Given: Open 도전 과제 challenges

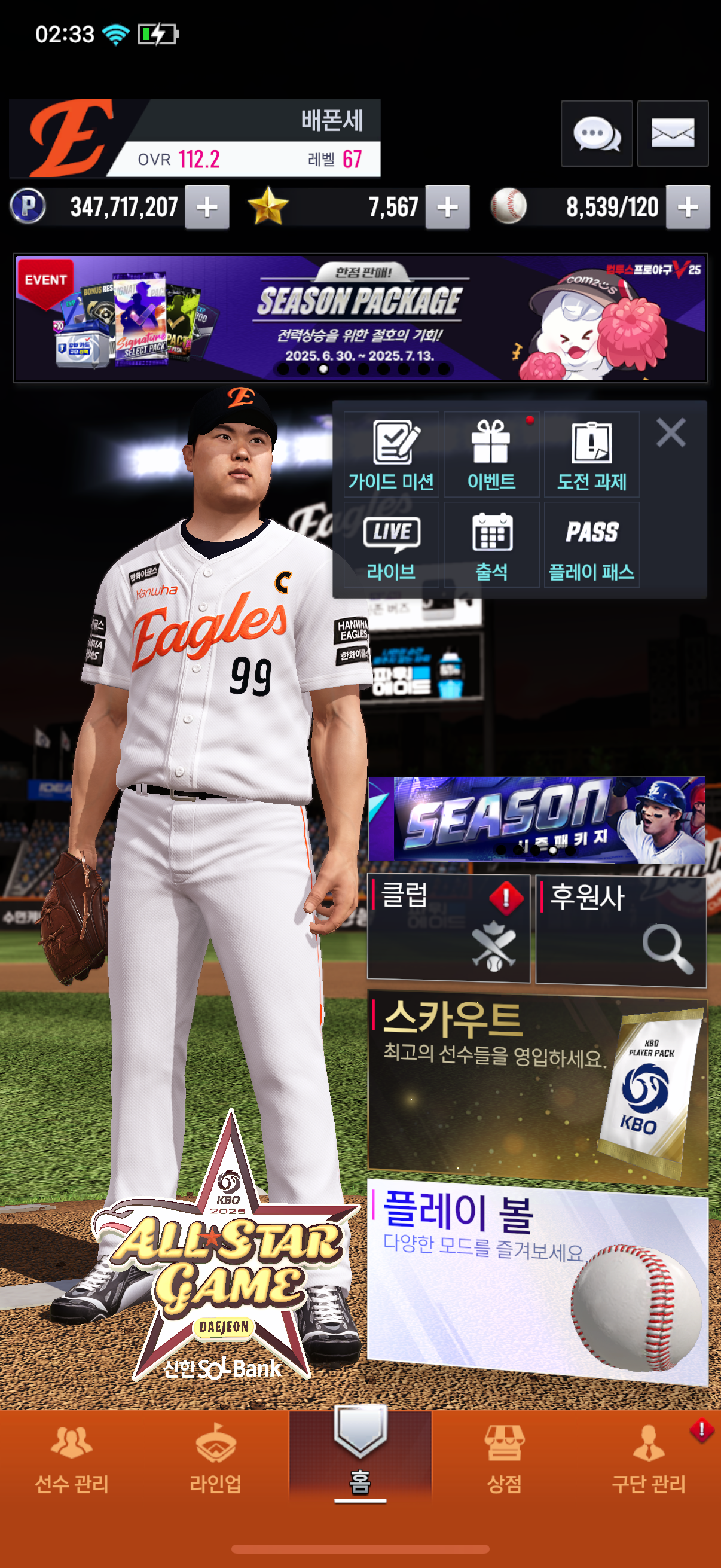Looking at the screenshot, I should pos(591,454).
